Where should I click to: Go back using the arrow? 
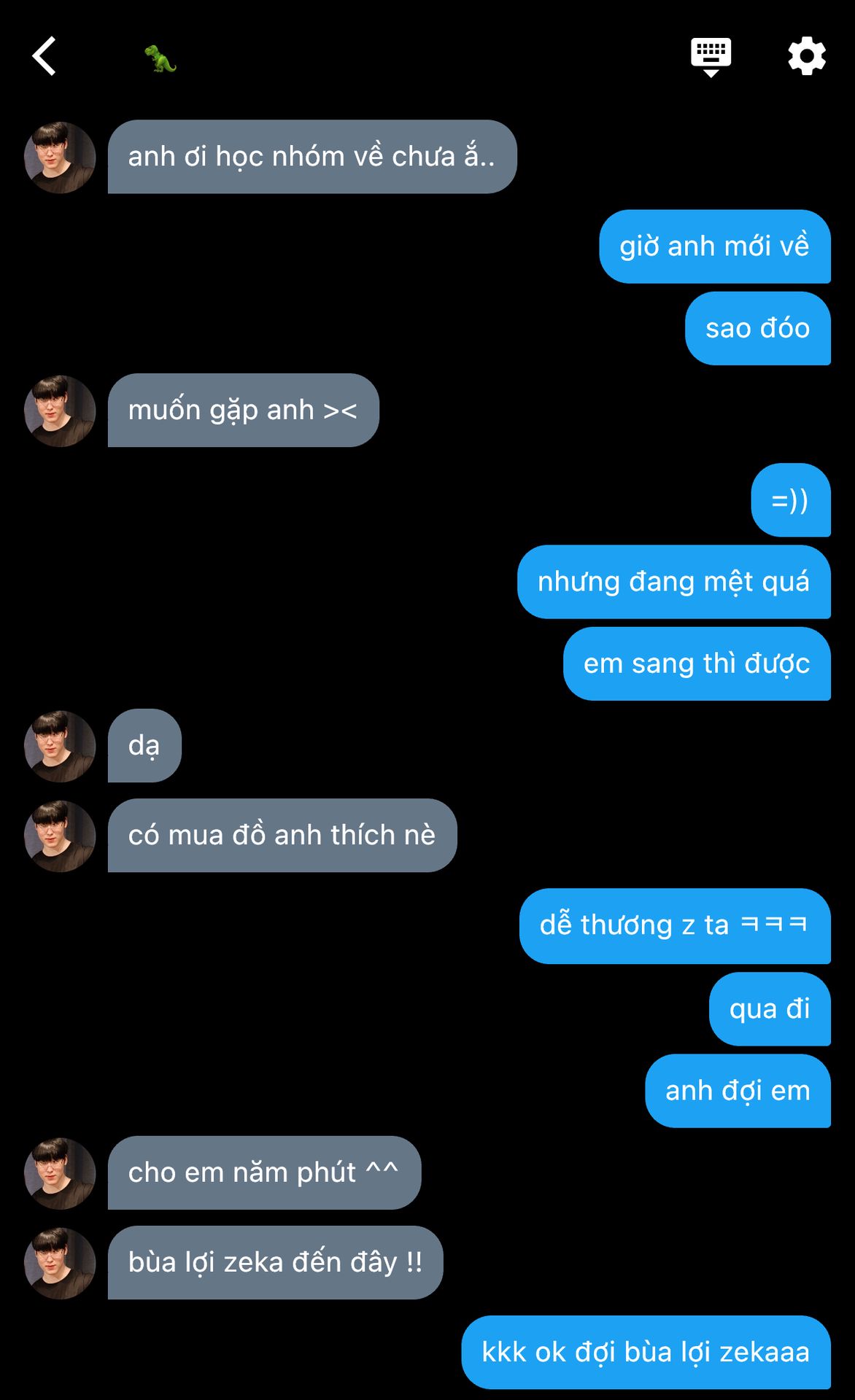click(x=45, y=56)
